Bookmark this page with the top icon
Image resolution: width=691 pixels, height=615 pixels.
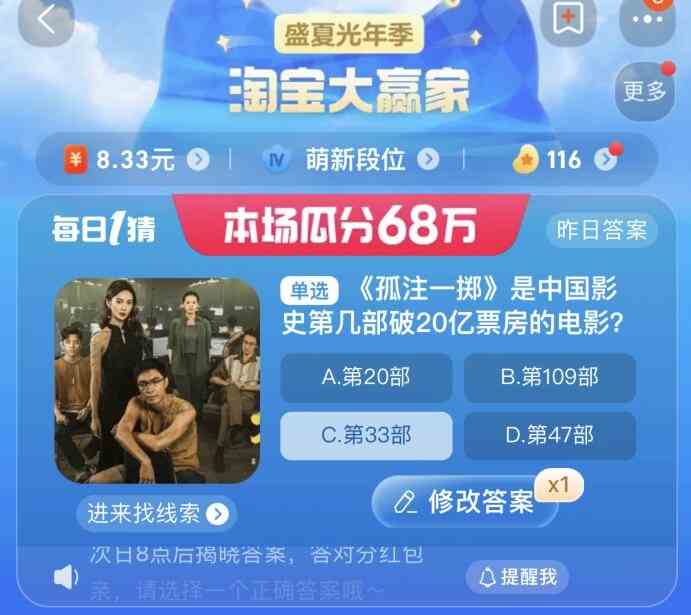tap(568, 18)
